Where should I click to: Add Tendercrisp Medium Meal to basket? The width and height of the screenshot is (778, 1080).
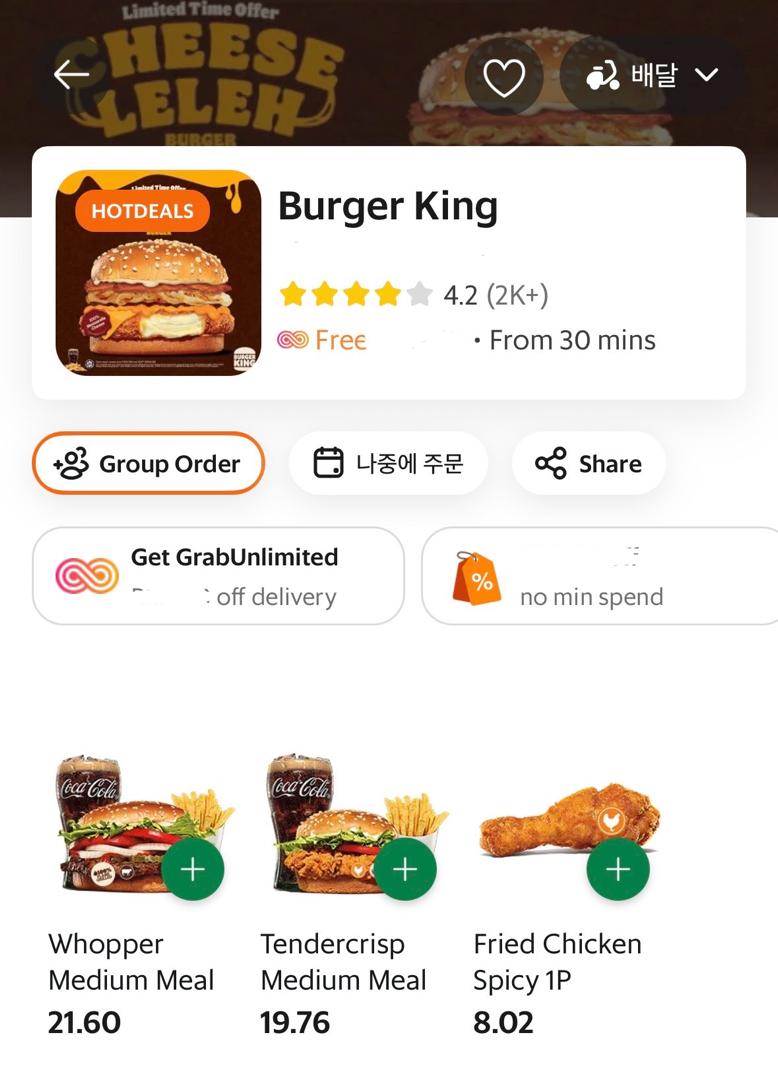(405, 869)
